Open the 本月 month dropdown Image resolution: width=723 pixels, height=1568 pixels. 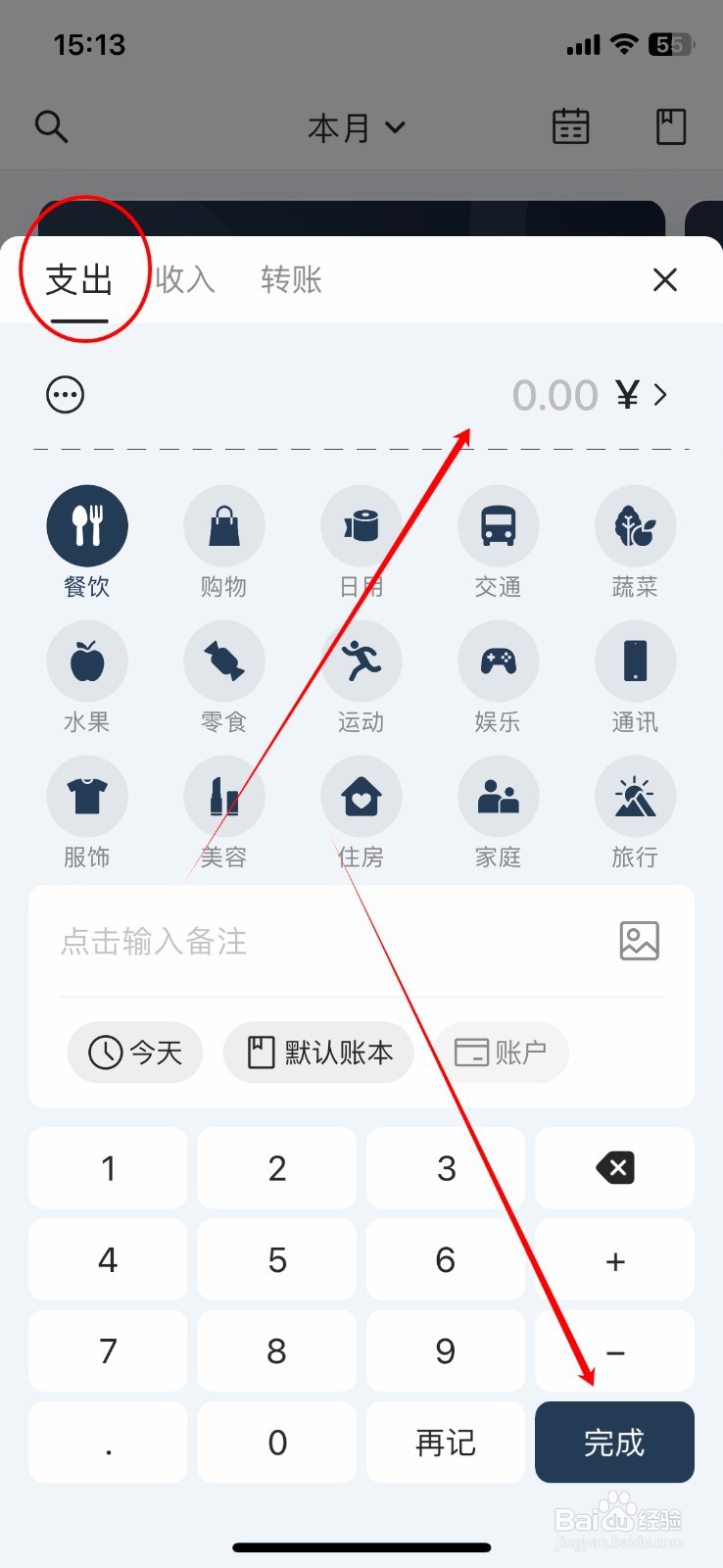pyautogui.click(x=358, y=127)
